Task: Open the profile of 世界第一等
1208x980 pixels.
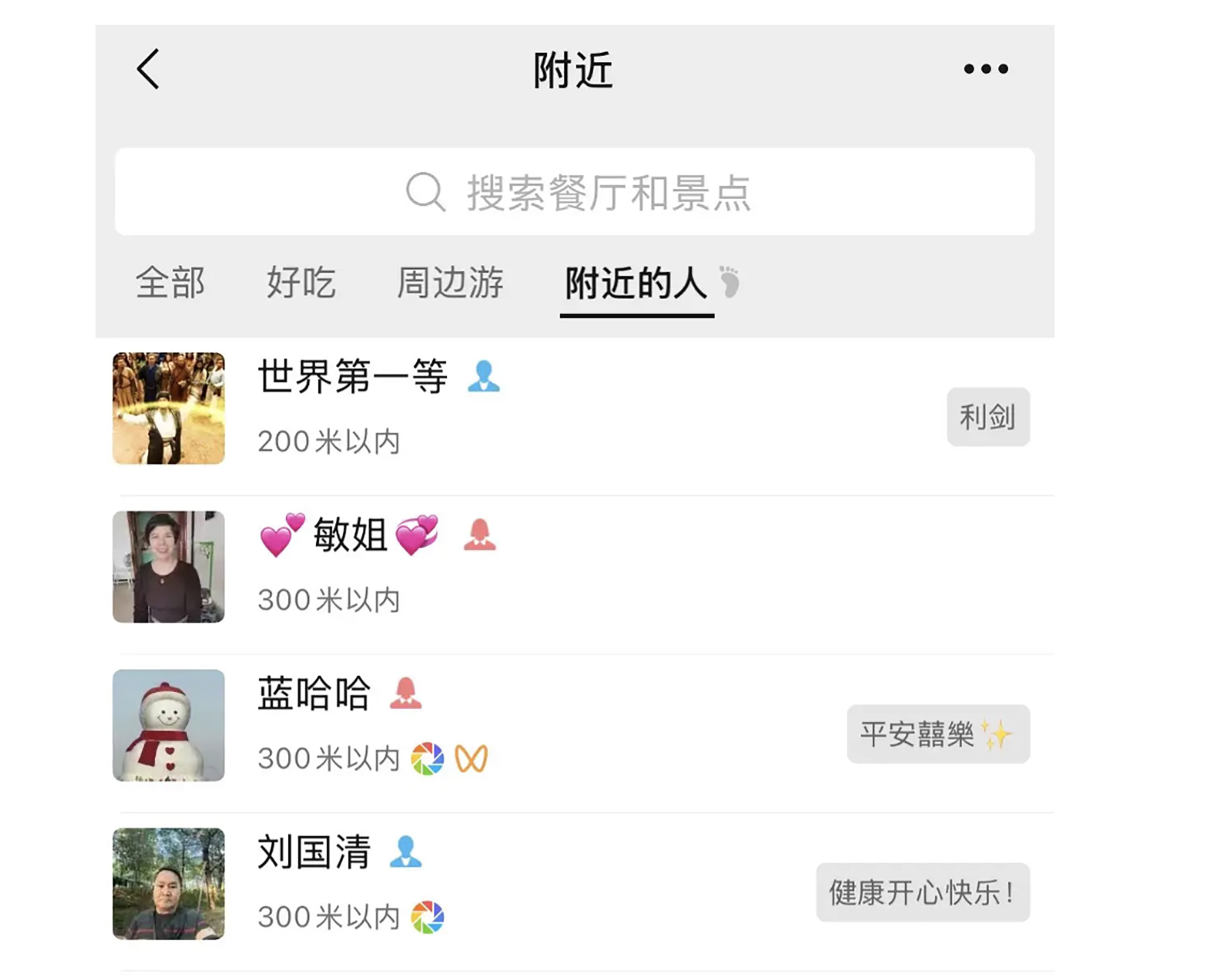Action: (353, 377)
